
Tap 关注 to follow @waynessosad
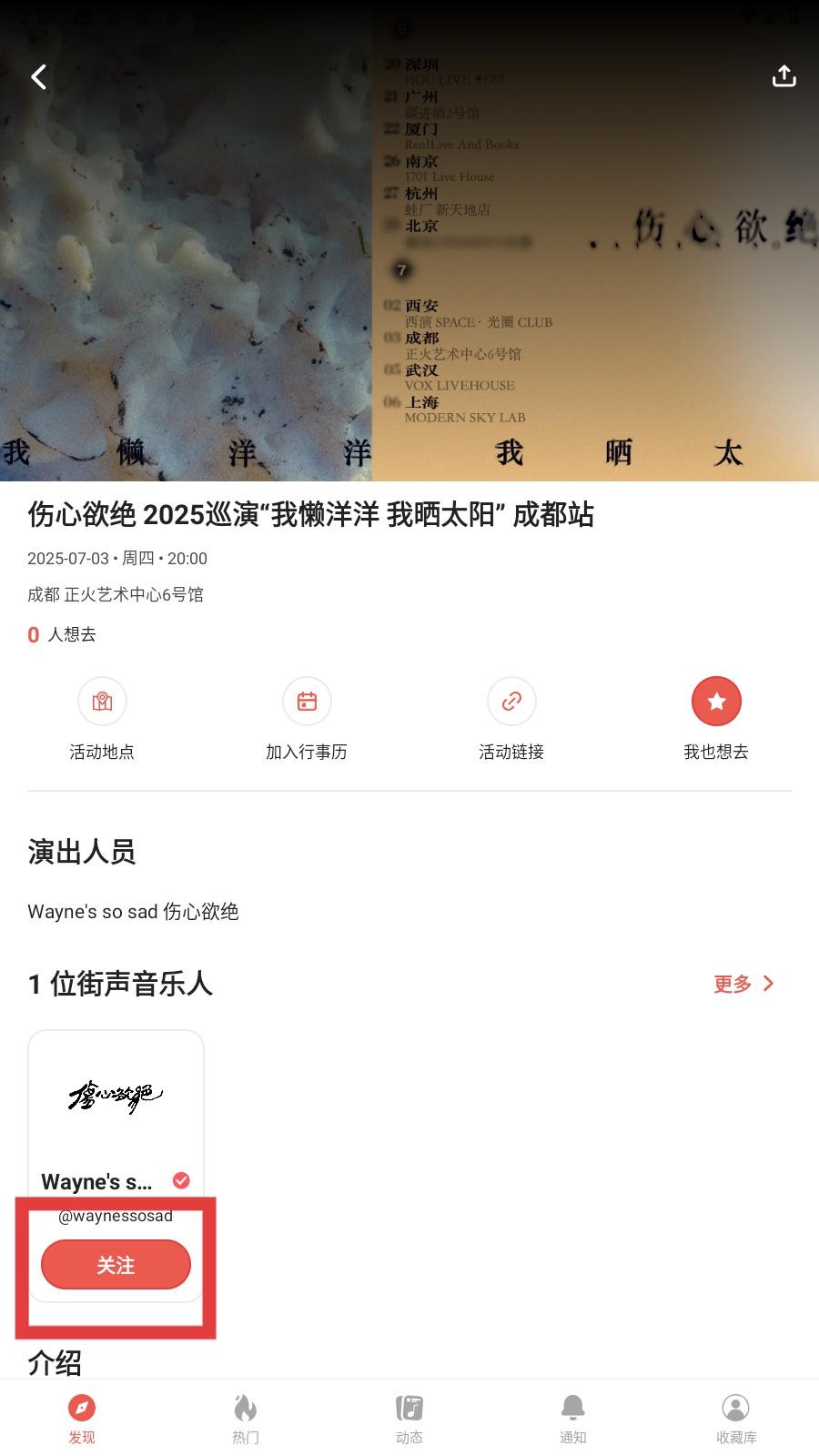(x=116, y=1265)
